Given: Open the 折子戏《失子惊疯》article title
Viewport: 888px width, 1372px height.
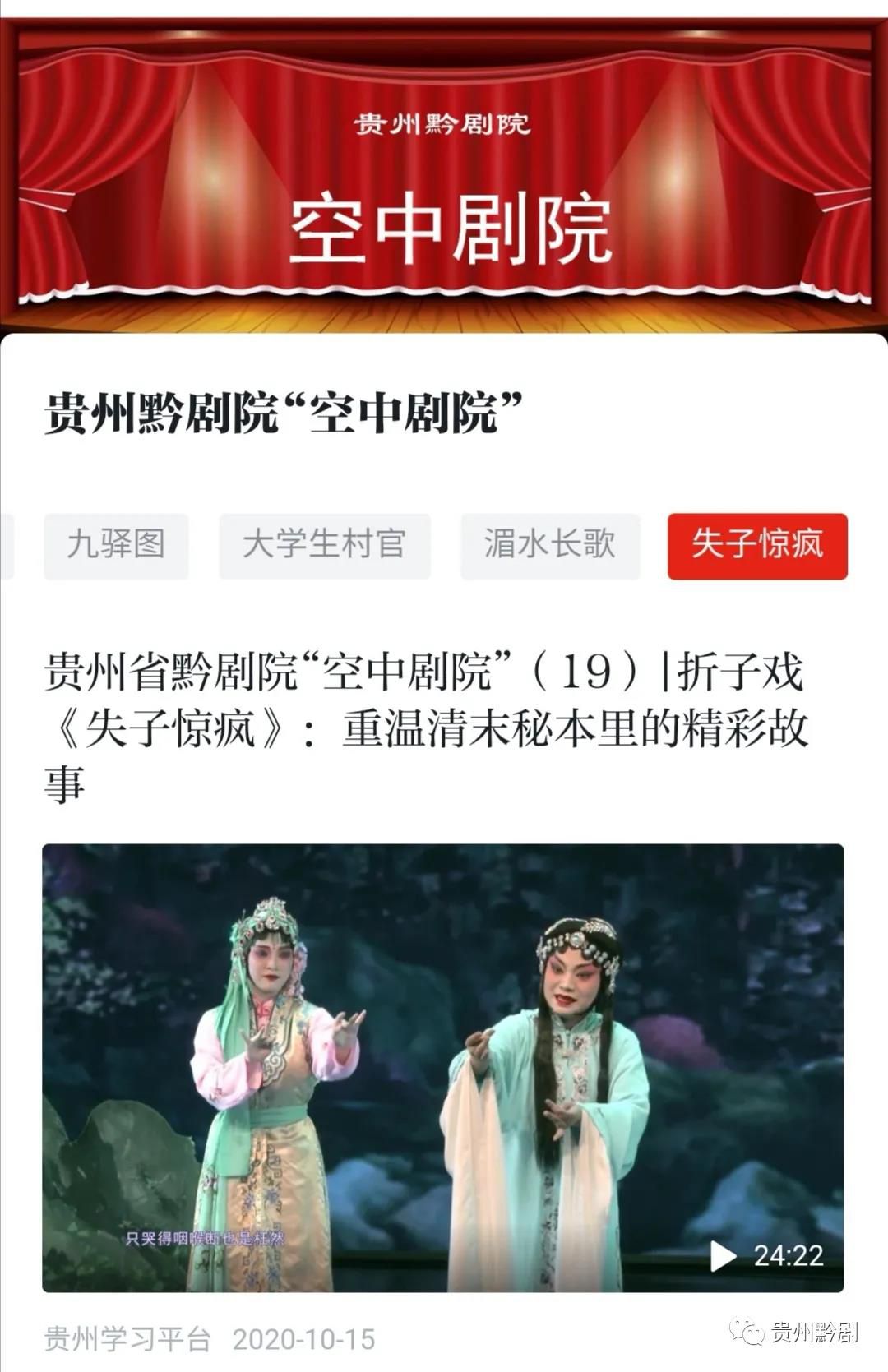Looking at the screenshot, I should click(426, 727).
